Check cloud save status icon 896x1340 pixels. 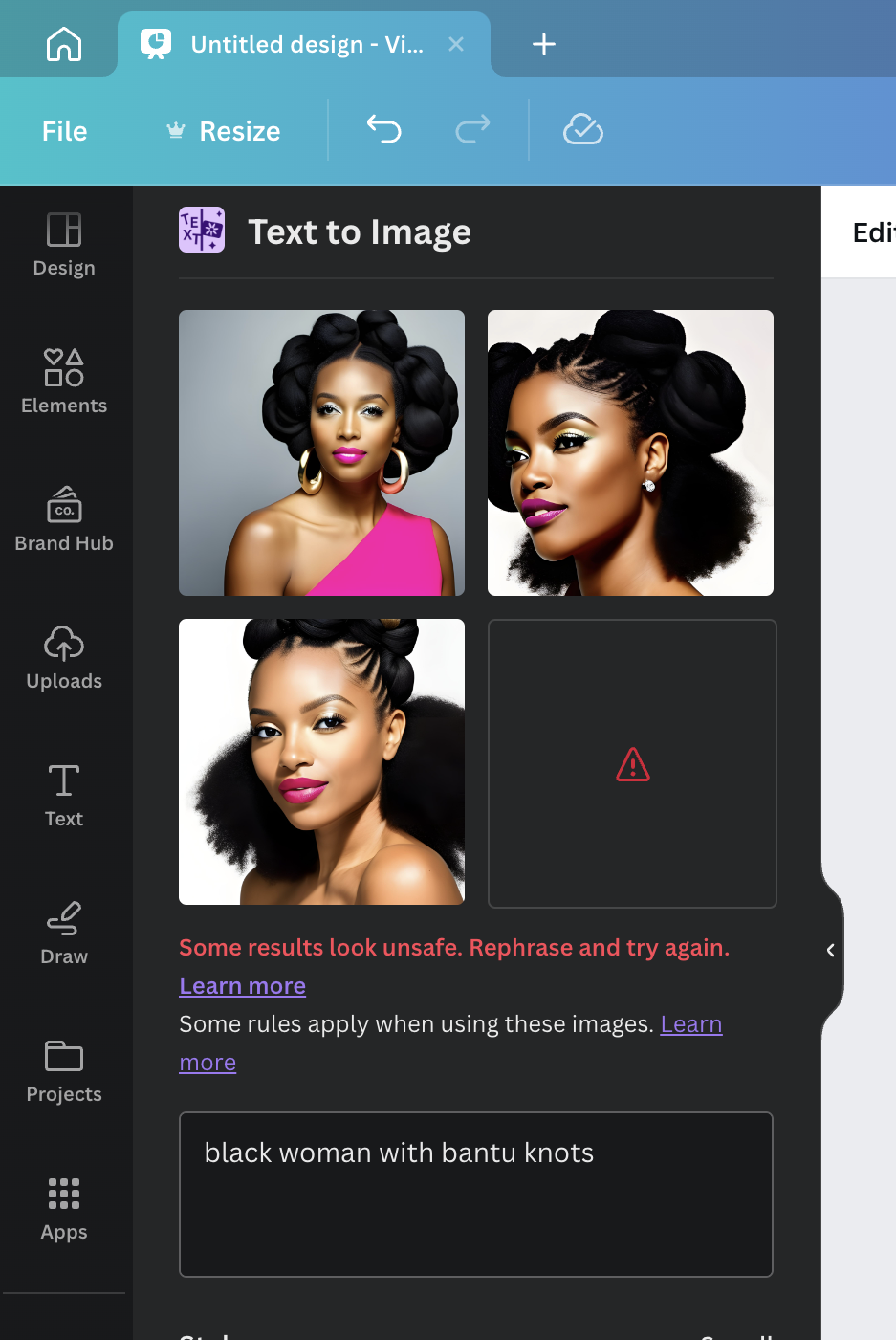pos(582,129)
